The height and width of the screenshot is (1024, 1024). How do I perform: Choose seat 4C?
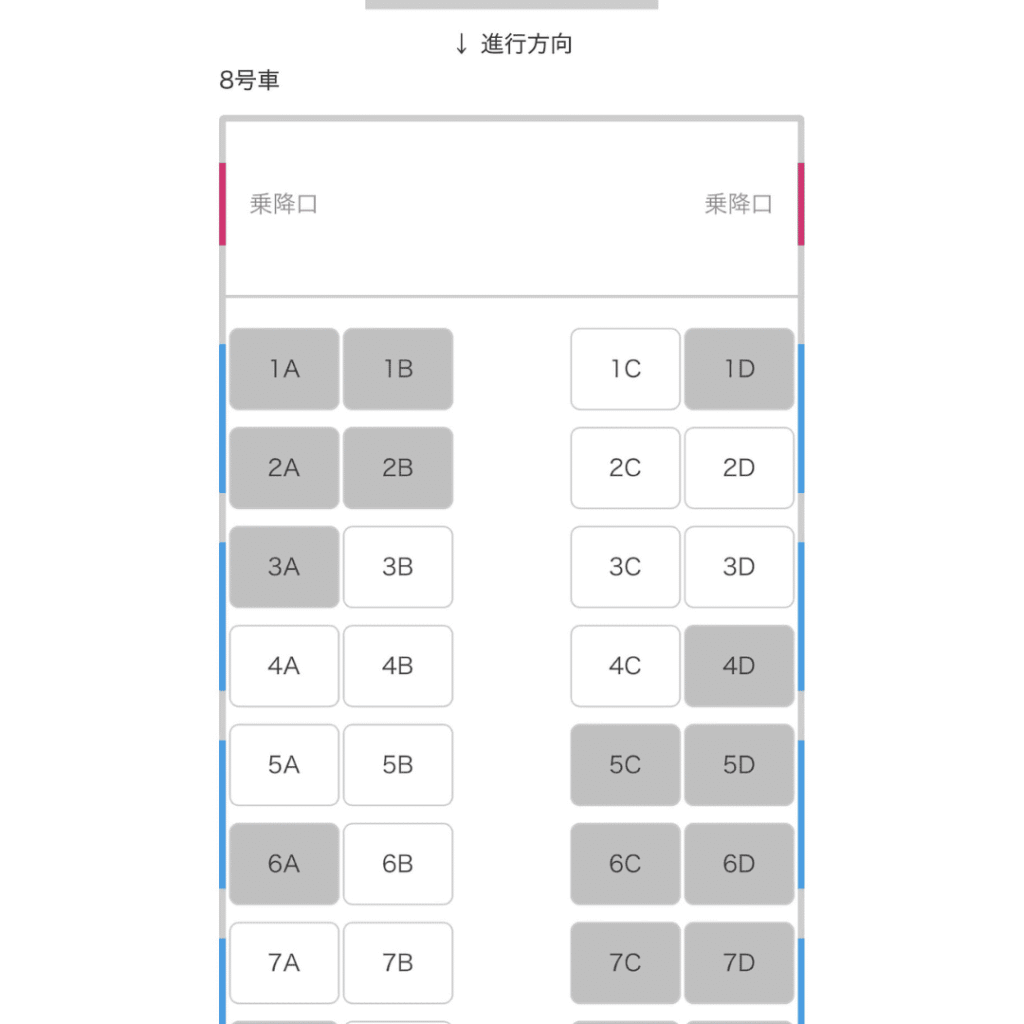point(625,666)
